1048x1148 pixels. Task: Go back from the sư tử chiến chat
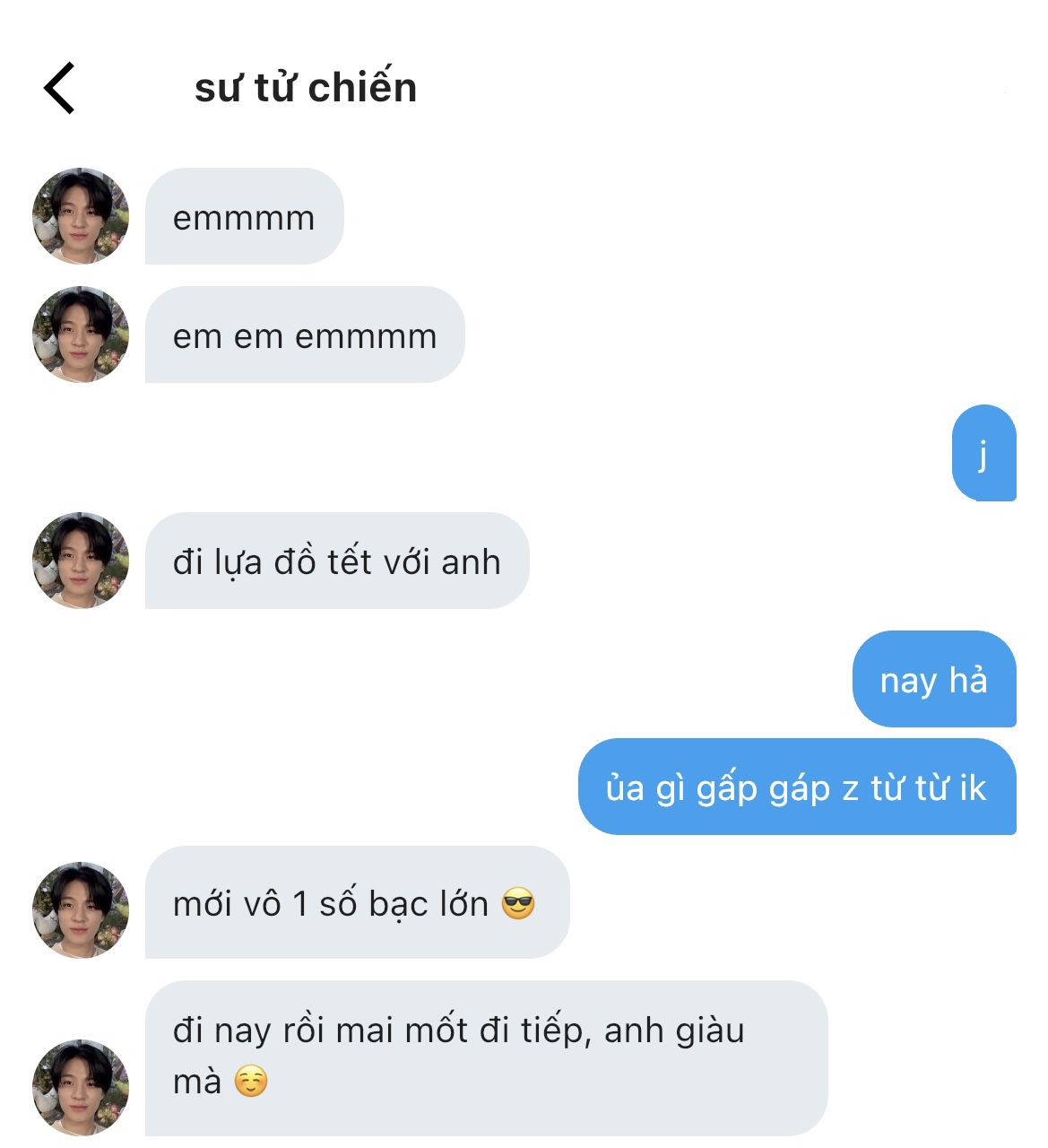(x=59, y=88)
